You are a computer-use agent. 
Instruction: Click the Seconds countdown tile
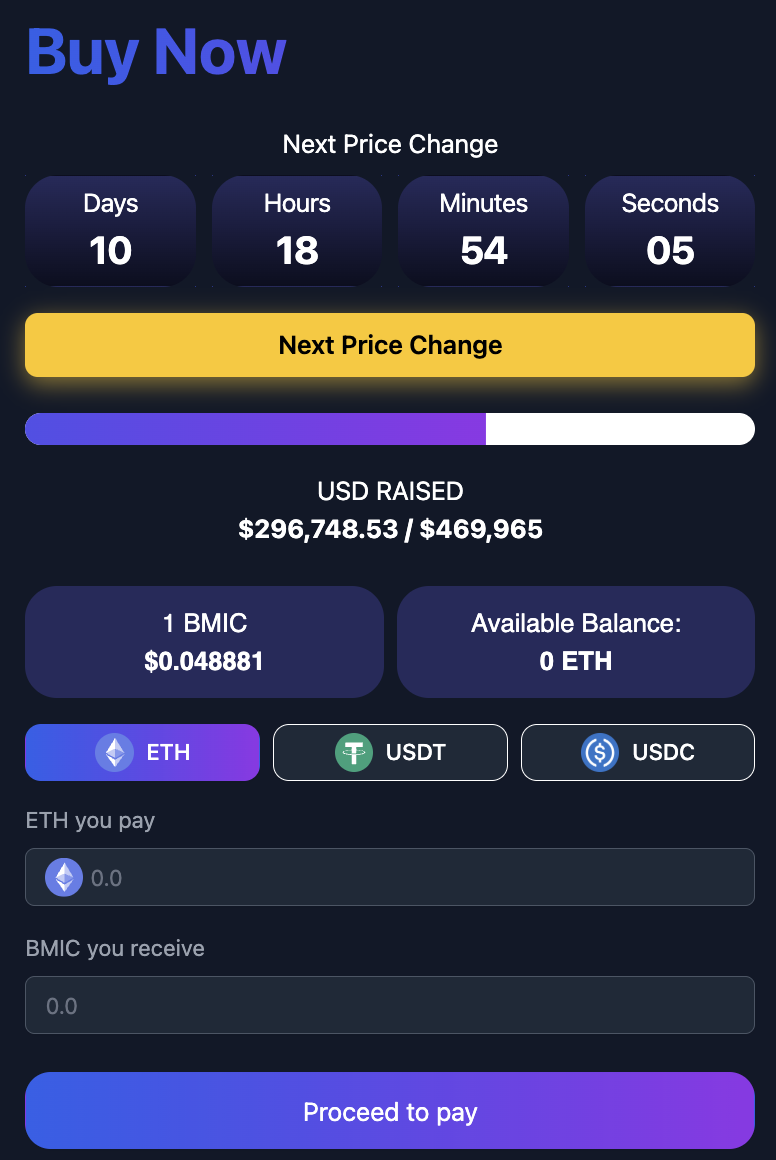click(670, 231)
